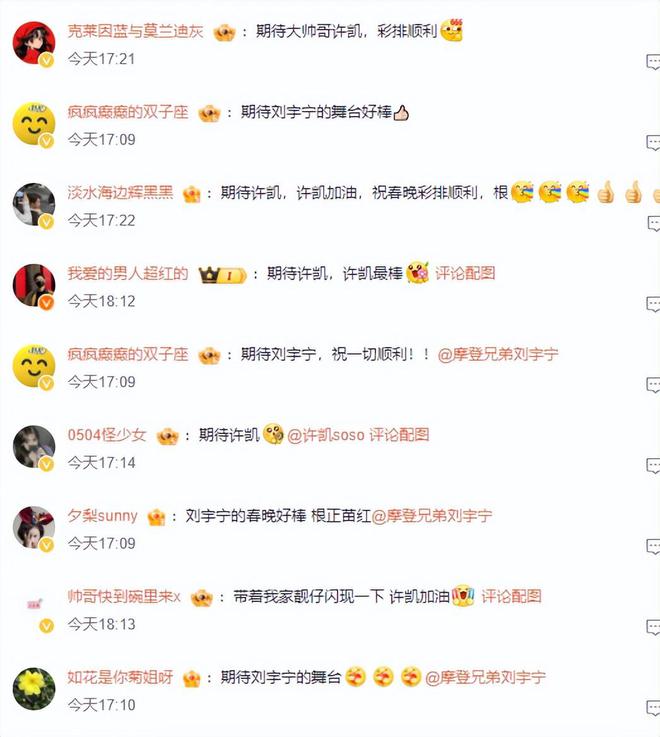Open 0504怪少女's user profile
The image size is (660, 737).
tap(106, 436)
